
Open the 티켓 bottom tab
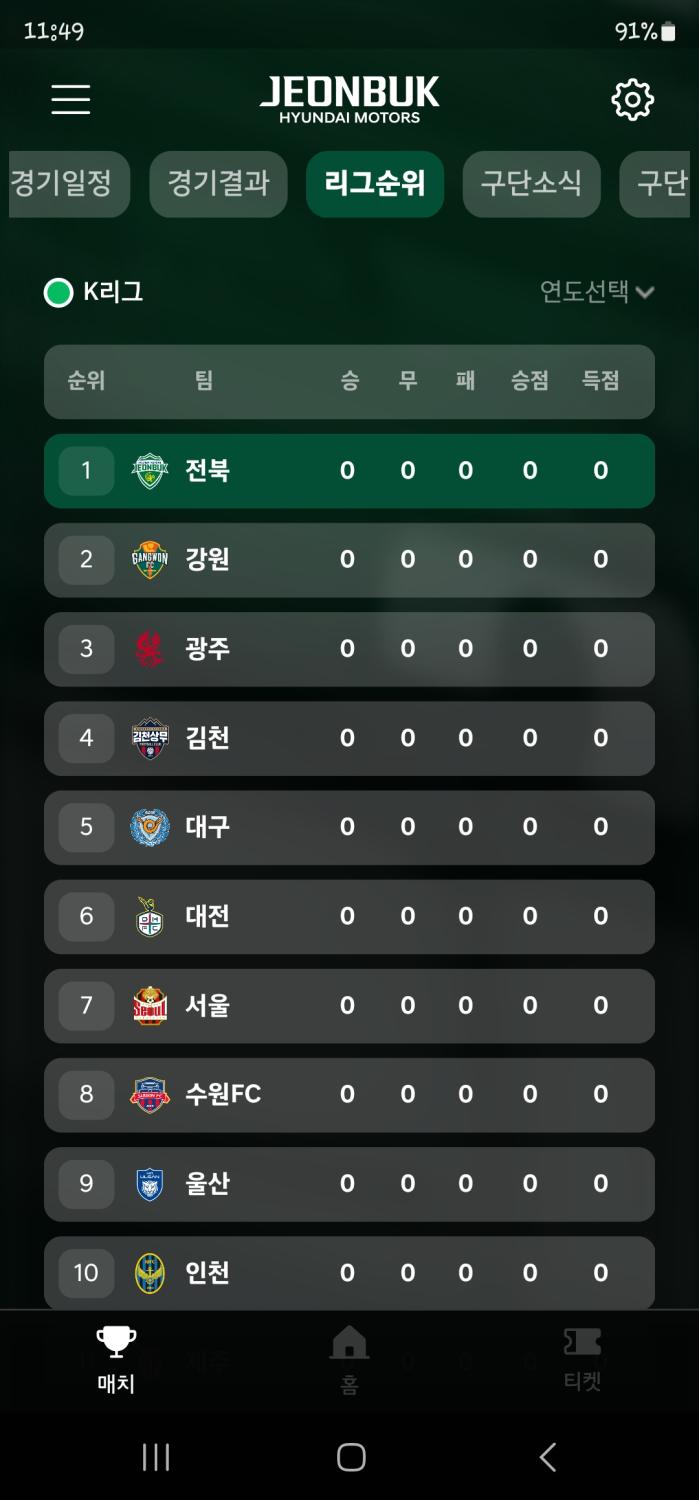pyautogui.click(x=582, y=1360)
